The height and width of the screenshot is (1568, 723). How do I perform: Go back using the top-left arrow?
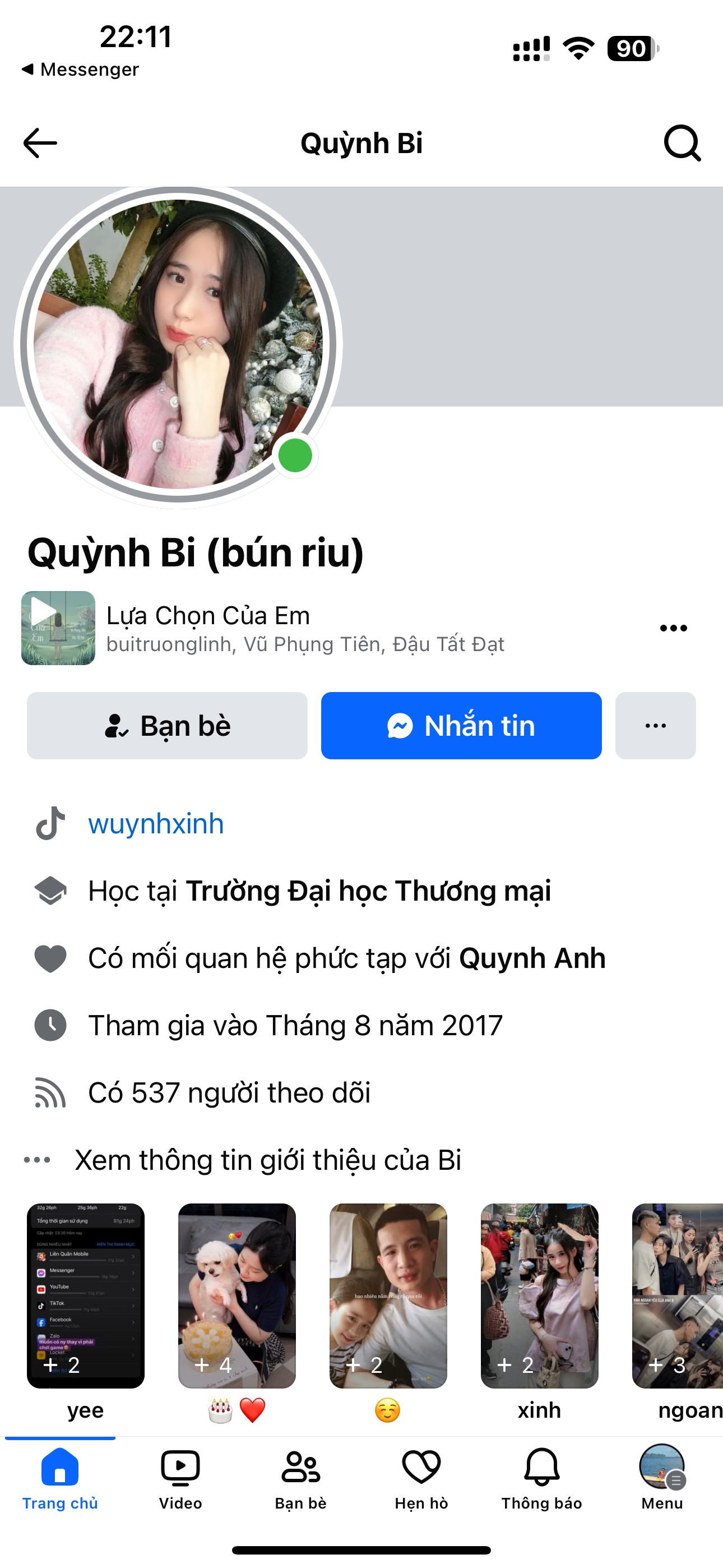point(40,143)
